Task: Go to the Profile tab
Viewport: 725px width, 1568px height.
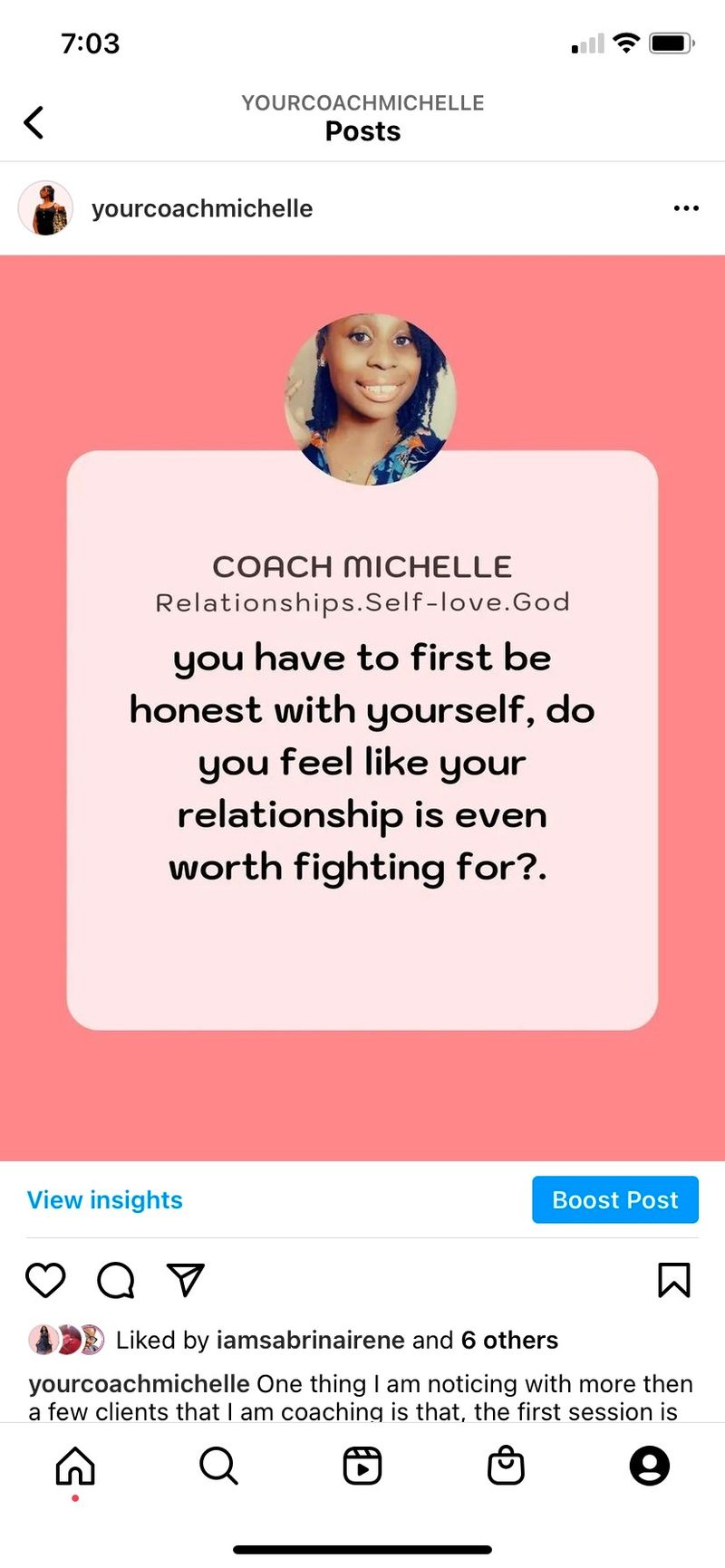Action: tap(649, 1465)
